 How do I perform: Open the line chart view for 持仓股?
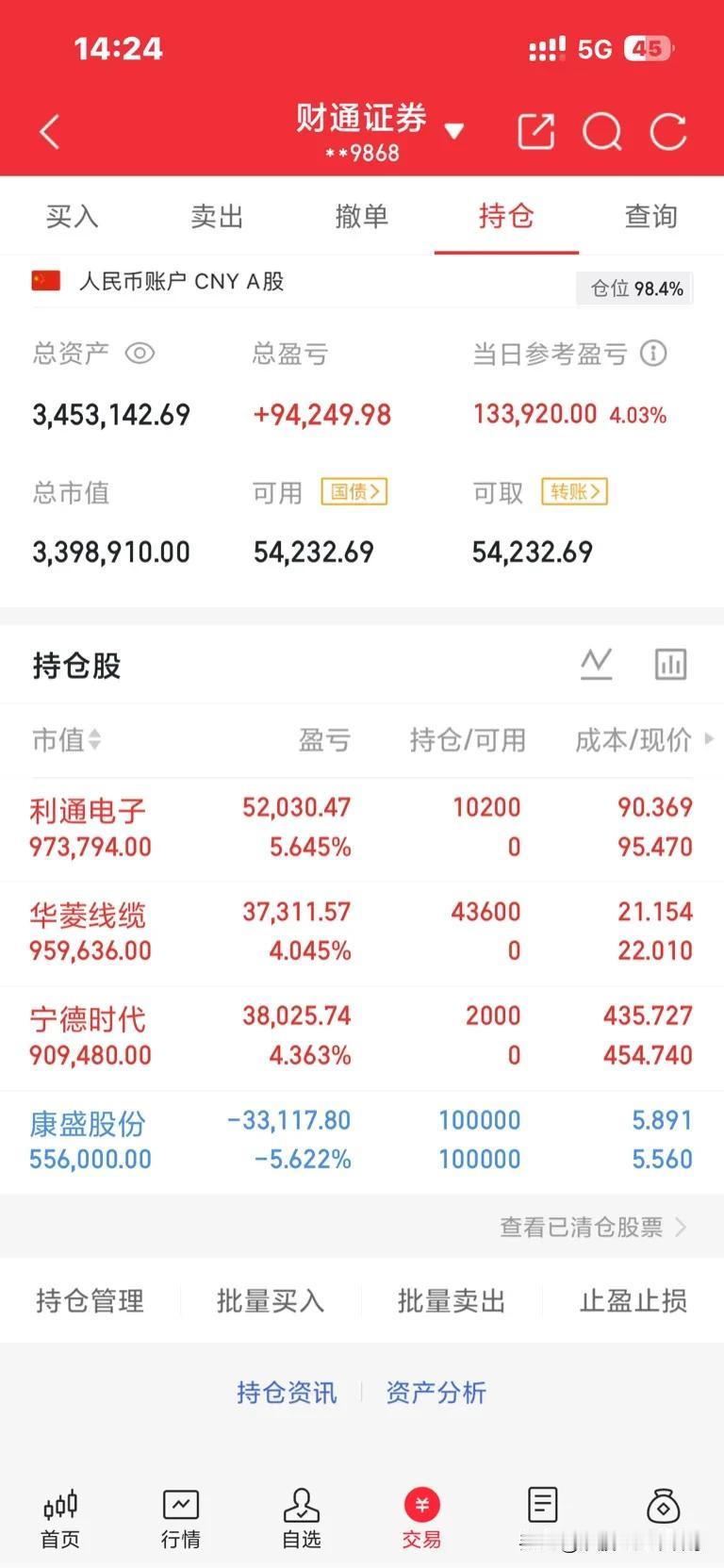click(x=596, y=663)
